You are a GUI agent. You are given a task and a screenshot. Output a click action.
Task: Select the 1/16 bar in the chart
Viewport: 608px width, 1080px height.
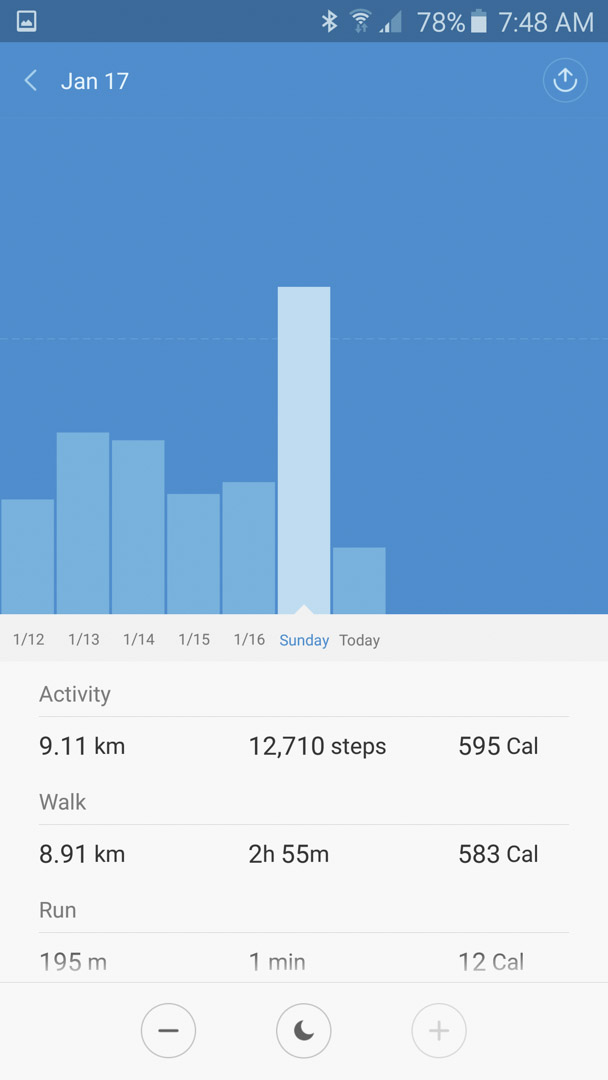[x=249, y=548]
